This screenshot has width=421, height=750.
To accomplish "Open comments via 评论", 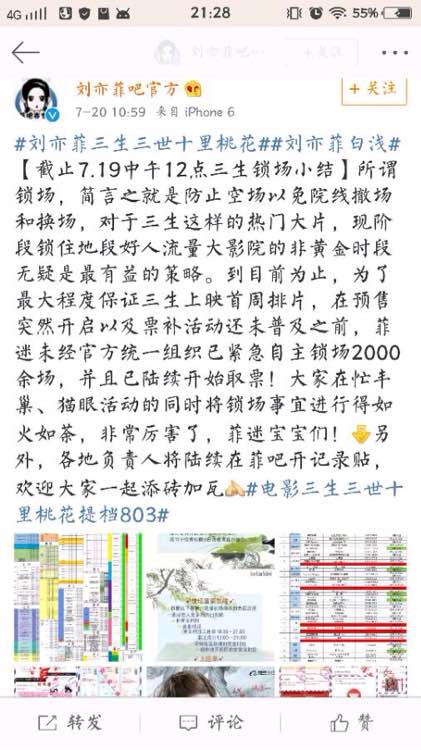I will tap(210, 723).
